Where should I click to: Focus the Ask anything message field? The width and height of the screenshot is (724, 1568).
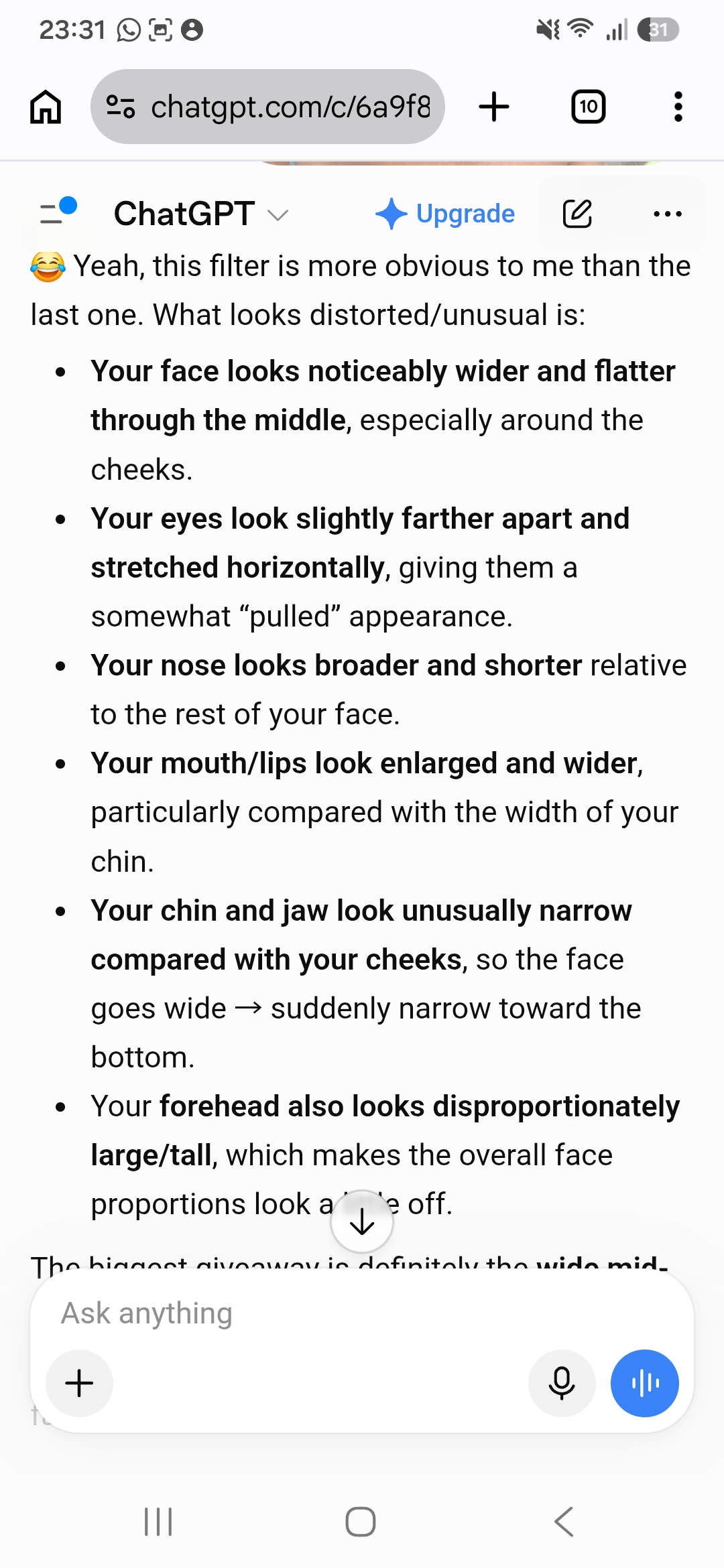click(362, 1313)
